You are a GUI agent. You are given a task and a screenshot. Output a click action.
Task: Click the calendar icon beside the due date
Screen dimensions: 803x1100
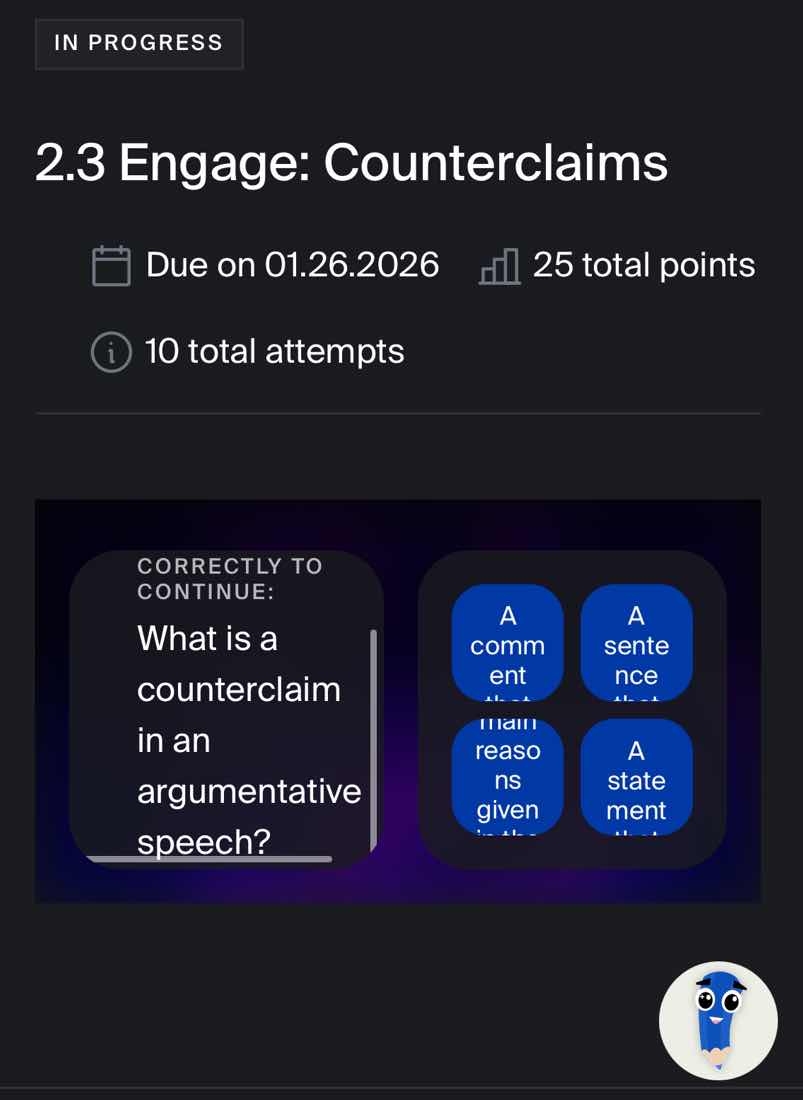tap(111, 265)
